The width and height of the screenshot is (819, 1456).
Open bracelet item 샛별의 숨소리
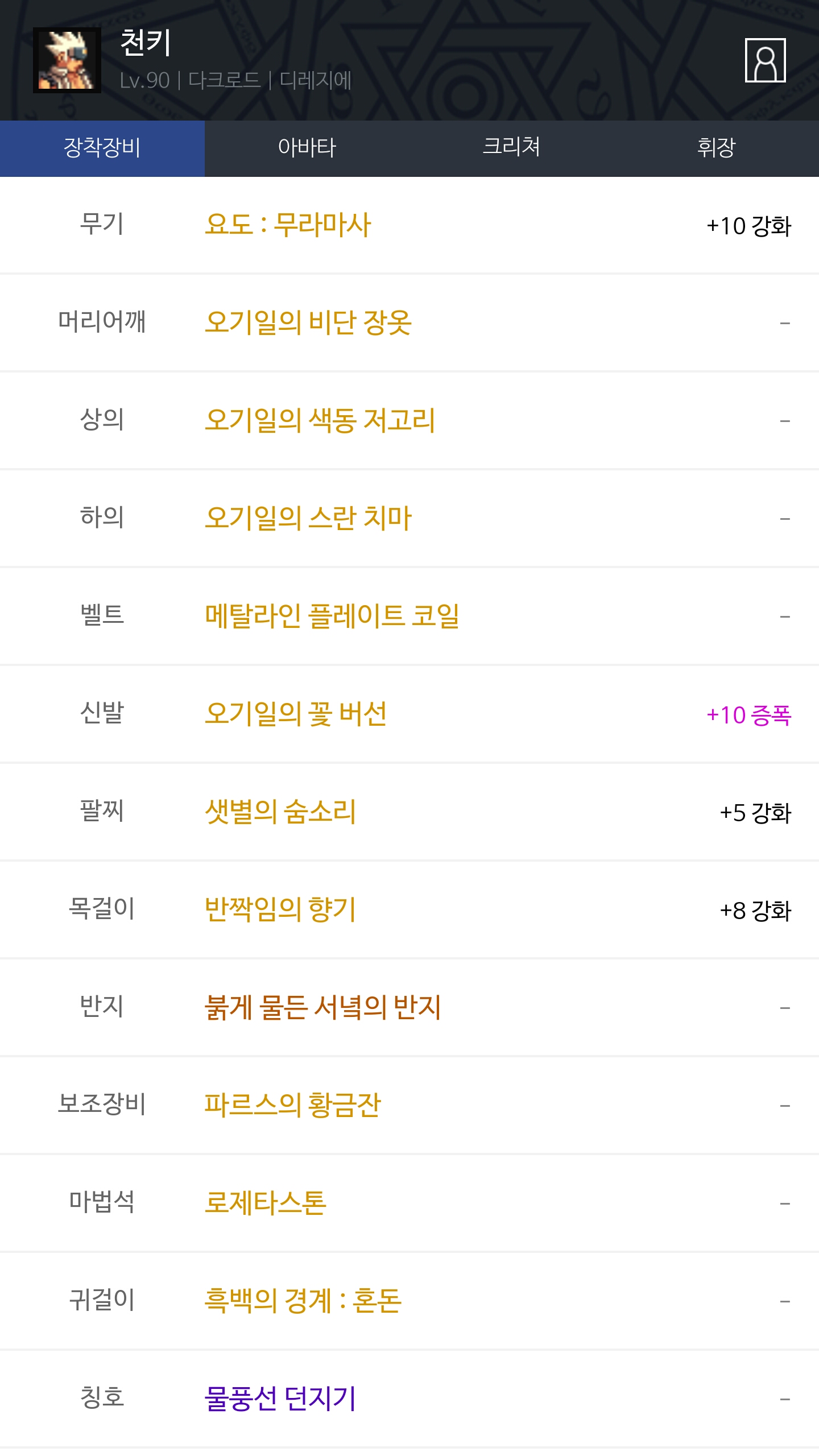tap(280, 812)
